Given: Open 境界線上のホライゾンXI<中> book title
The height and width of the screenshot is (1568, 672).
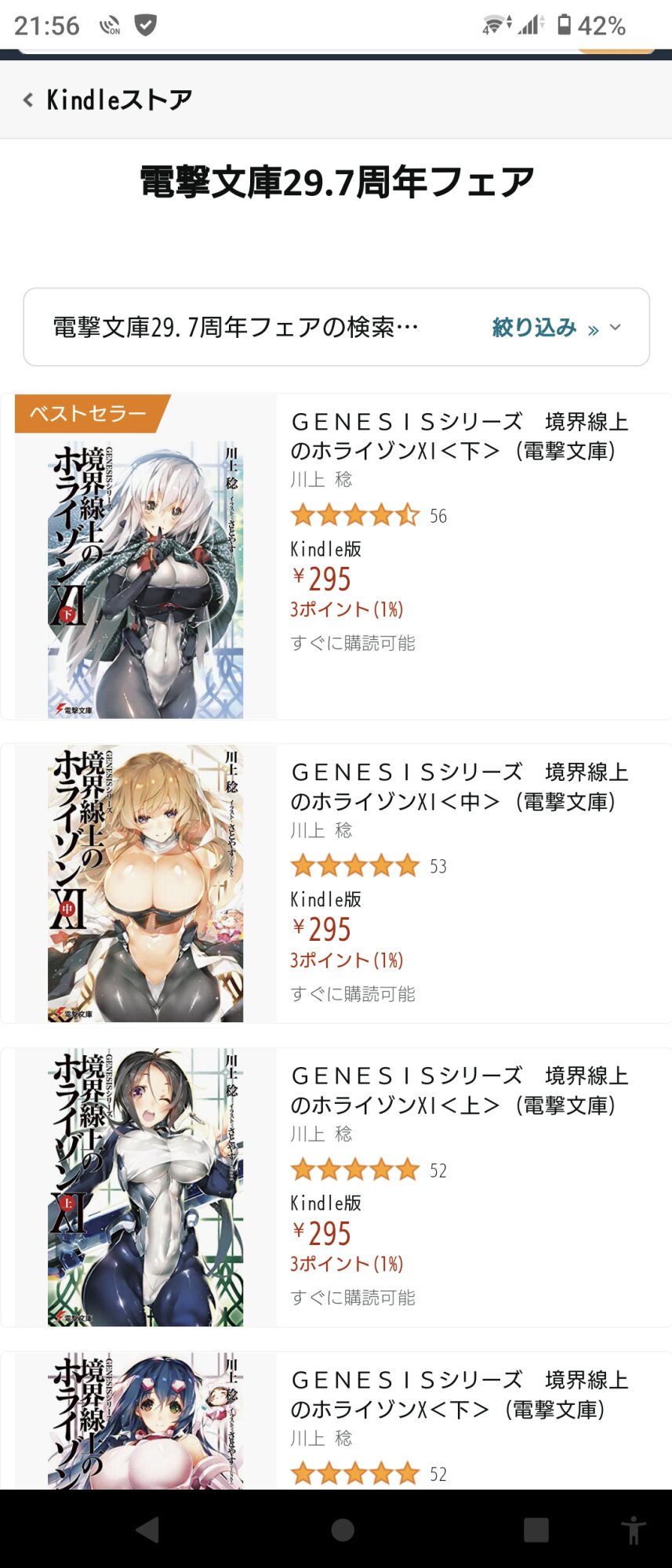Looking at the screenshot, I should [x=460, y=786].
